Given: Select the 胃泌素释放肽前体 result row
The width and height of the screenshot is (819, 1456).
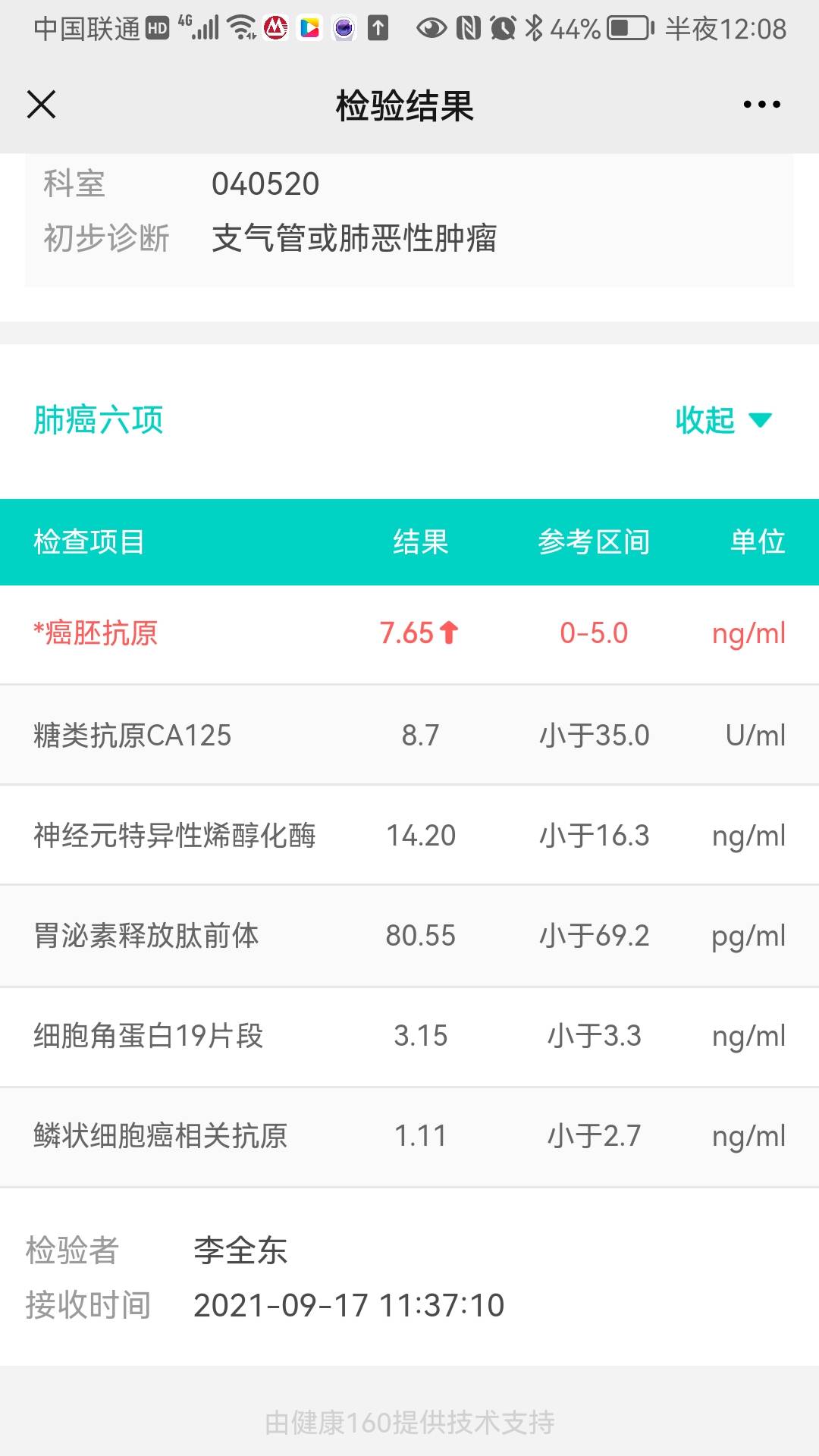Looking at the screenshot, I should click(409, 935).
